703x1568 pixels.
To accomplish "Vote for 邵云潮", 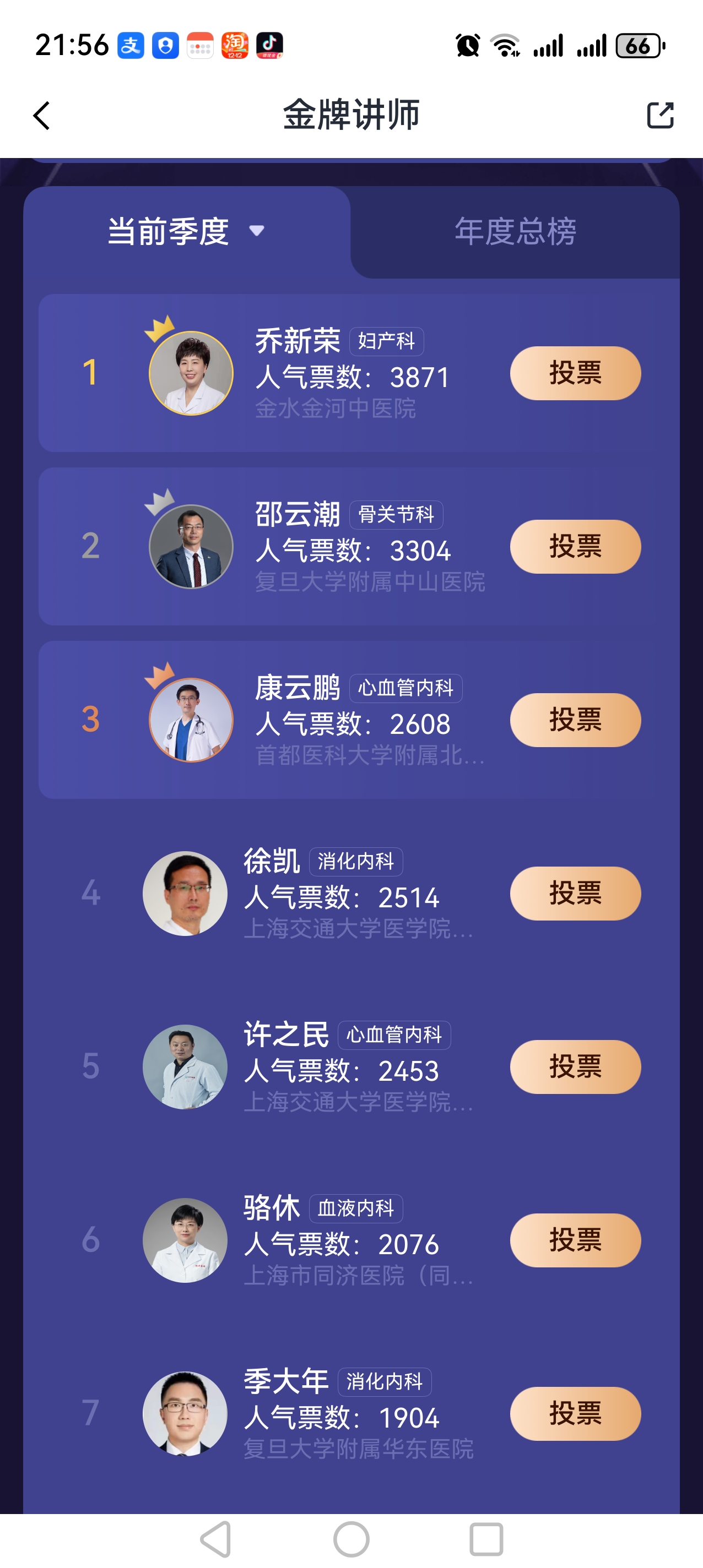I will [575, 547].
